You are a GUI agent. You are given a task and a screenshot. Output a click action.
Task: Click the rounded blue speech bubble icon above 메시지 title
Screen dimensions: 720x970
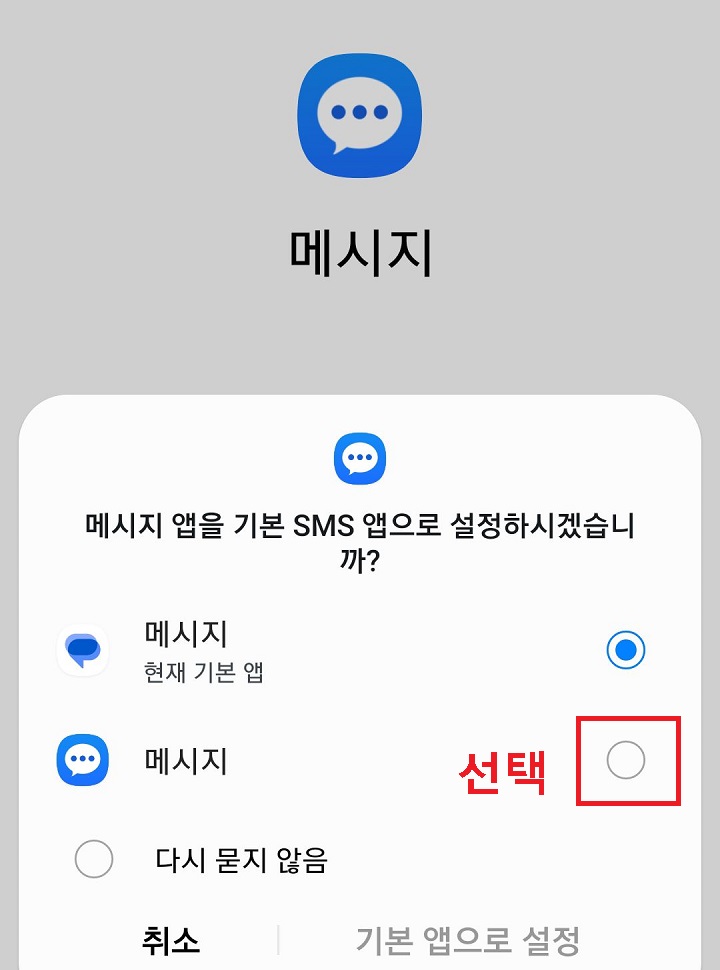(x=360, y=114)
